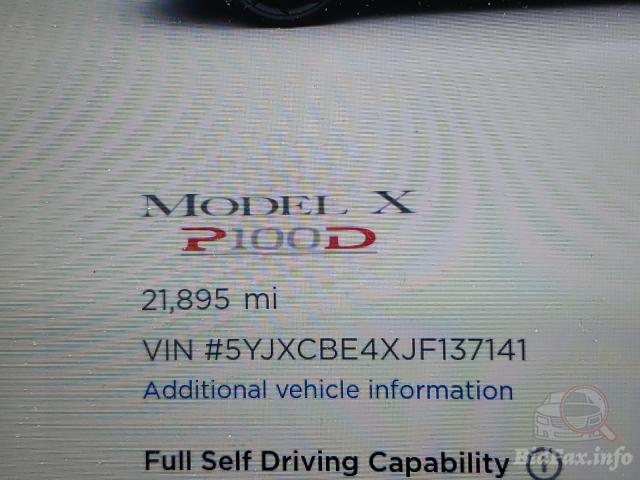Open Additional vehicle information link
Screen dimensions: 640x480
coord(328,391)
